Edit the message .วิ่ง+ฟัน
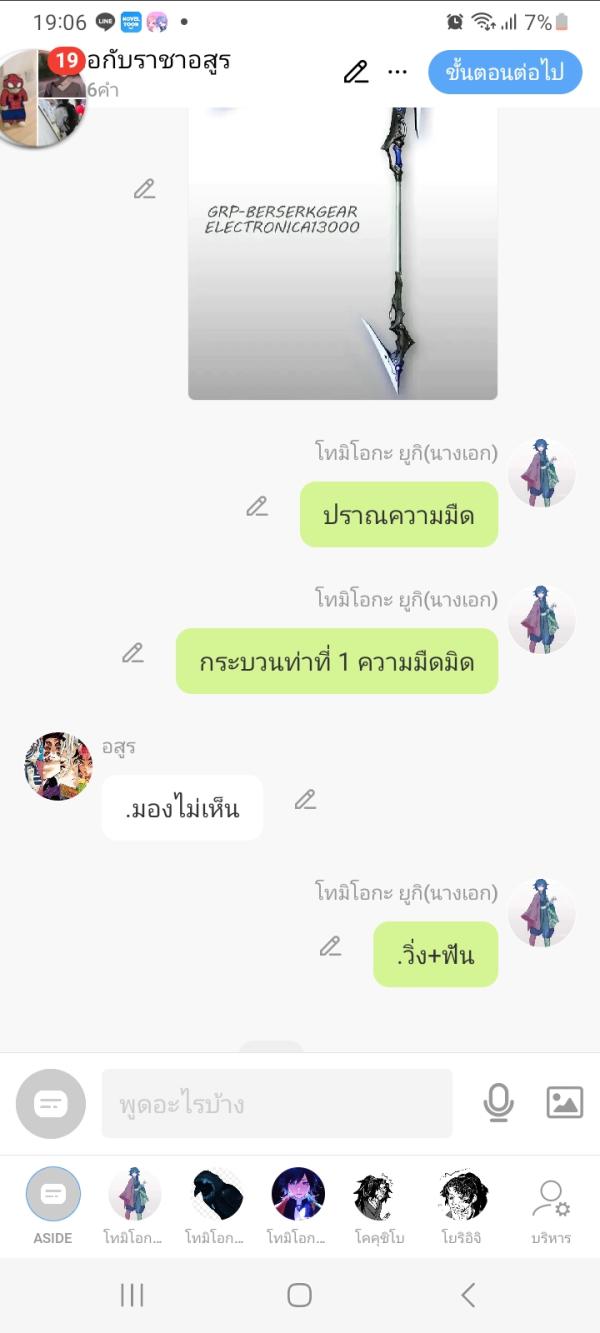Screen dimensions: 600x1333 (x=330, y=946)
